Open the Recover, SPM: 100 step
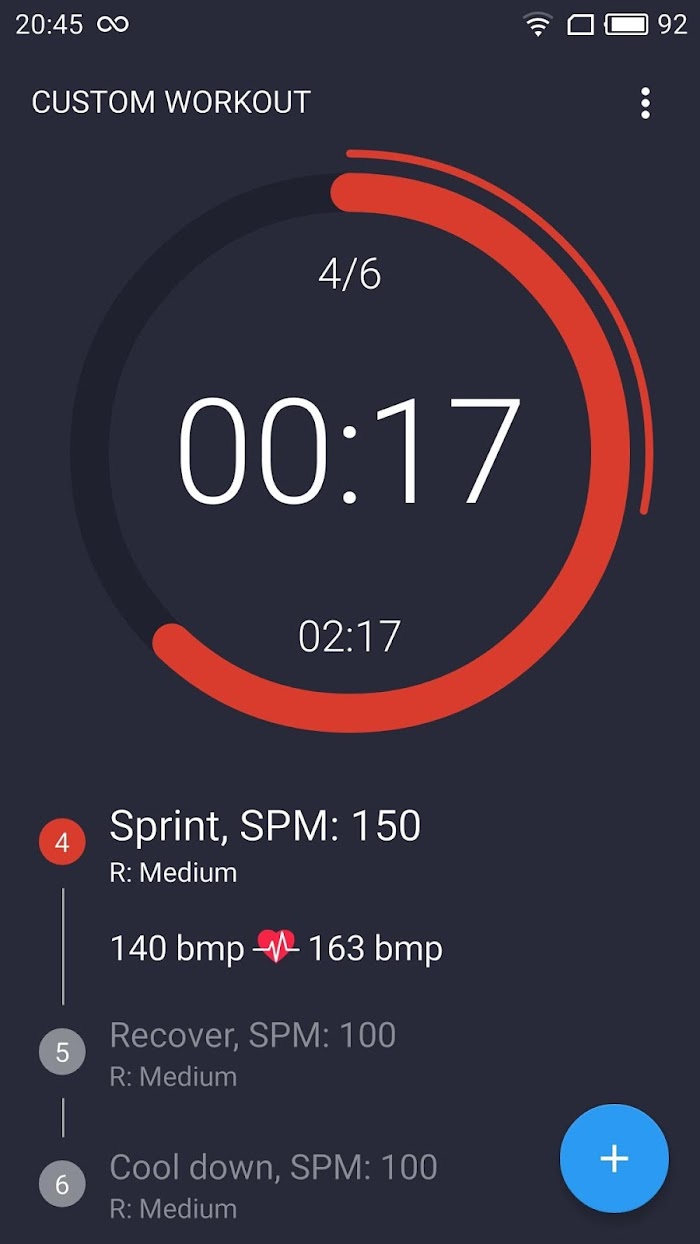Screen dimensions: 700x1244 [252, 1035]
